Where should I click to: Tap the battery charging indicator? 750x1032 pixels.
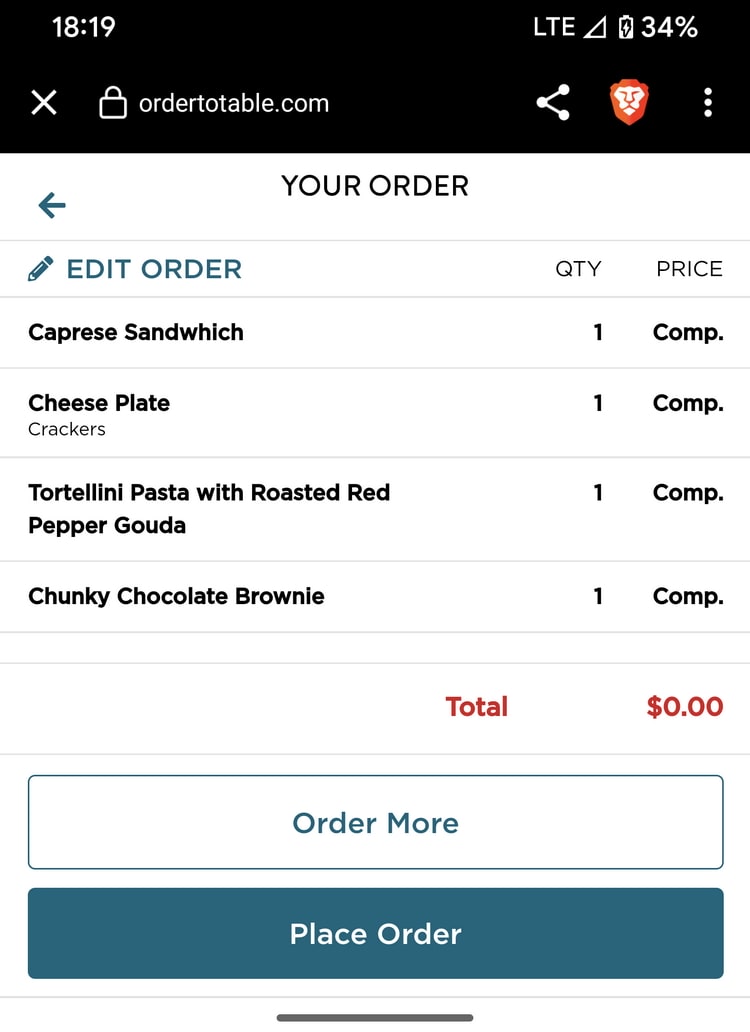click(x=622, y=27)
